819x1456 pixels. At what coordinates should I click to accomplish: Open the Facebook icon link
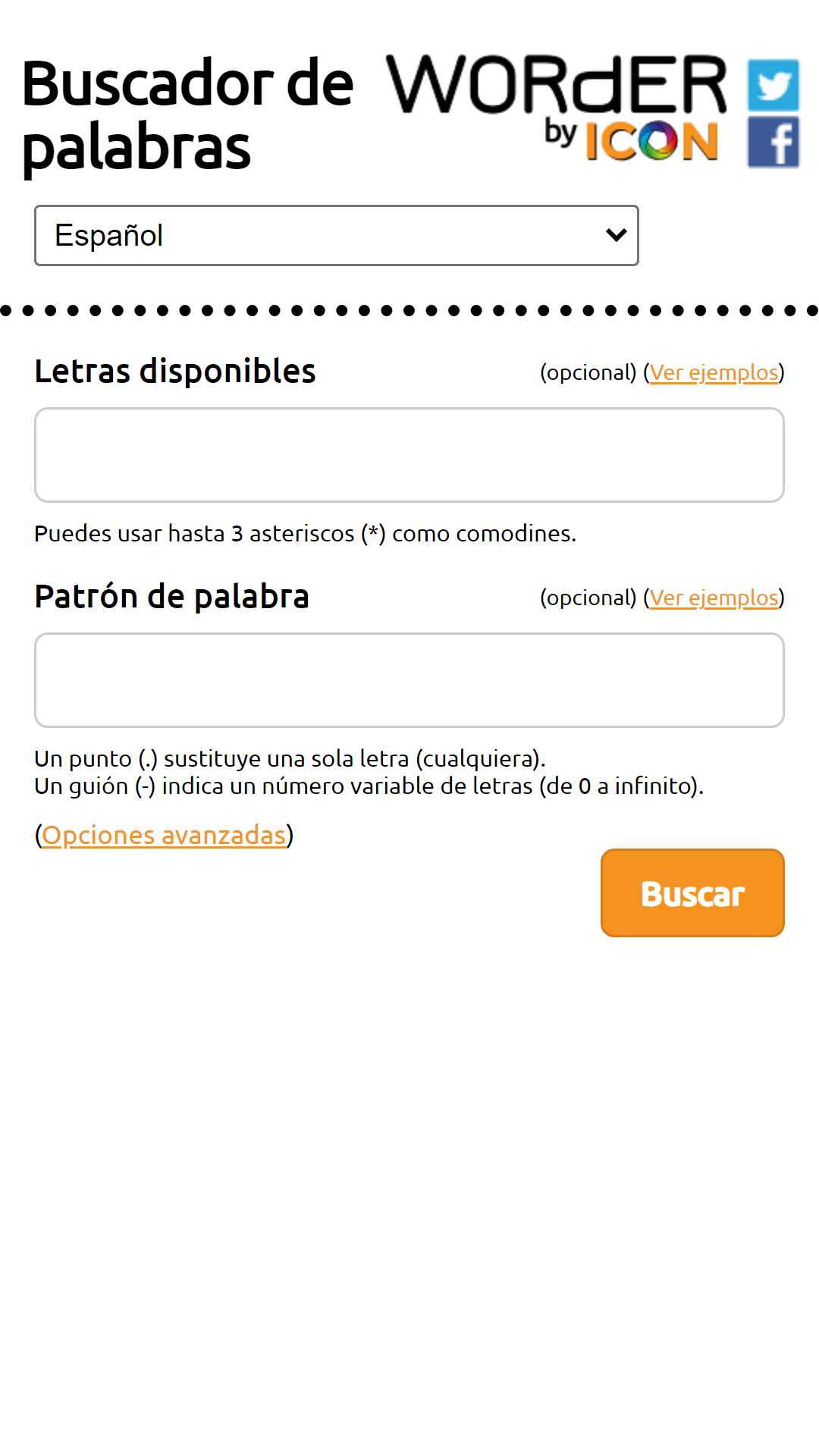point(773,142)
